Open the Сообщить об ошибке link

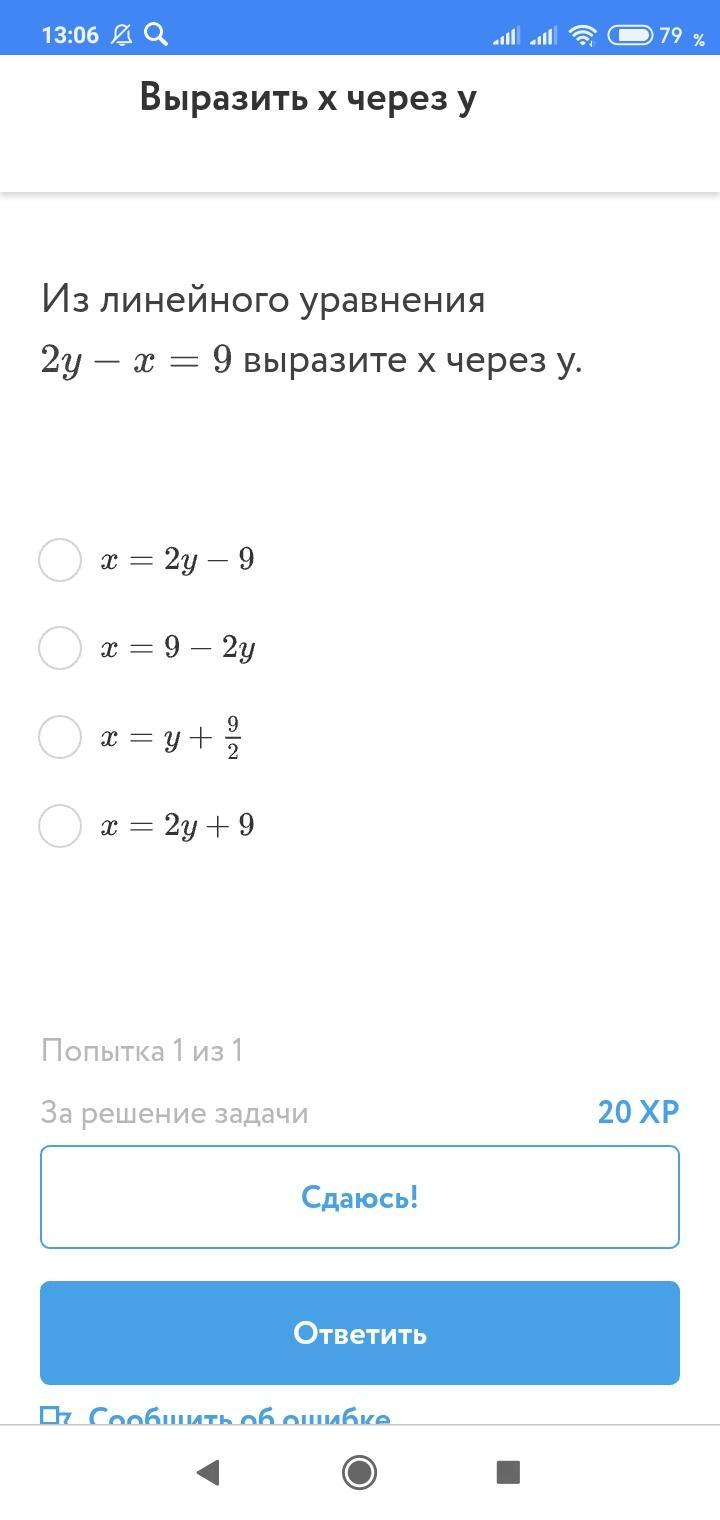238,1415
